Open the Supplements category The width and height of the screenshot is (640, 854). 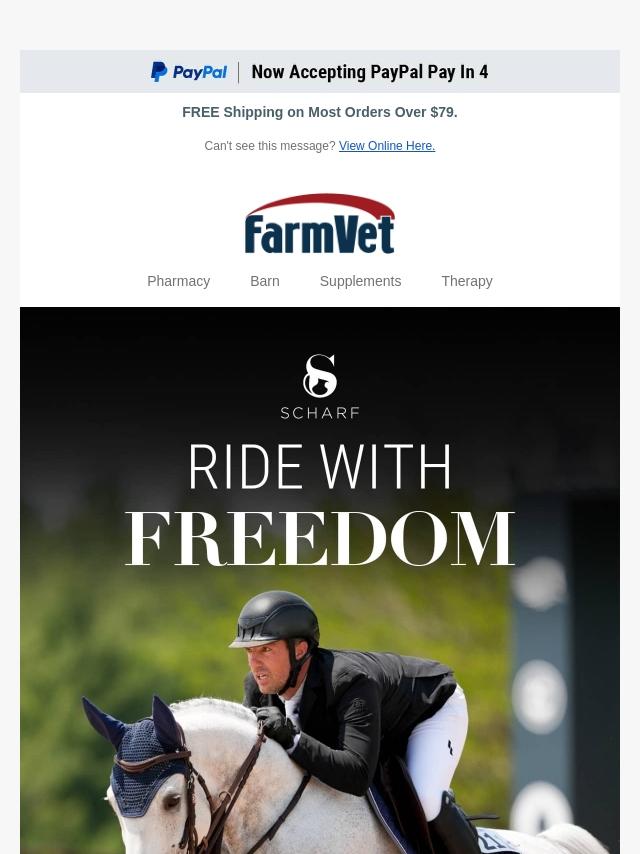(360, 281)
